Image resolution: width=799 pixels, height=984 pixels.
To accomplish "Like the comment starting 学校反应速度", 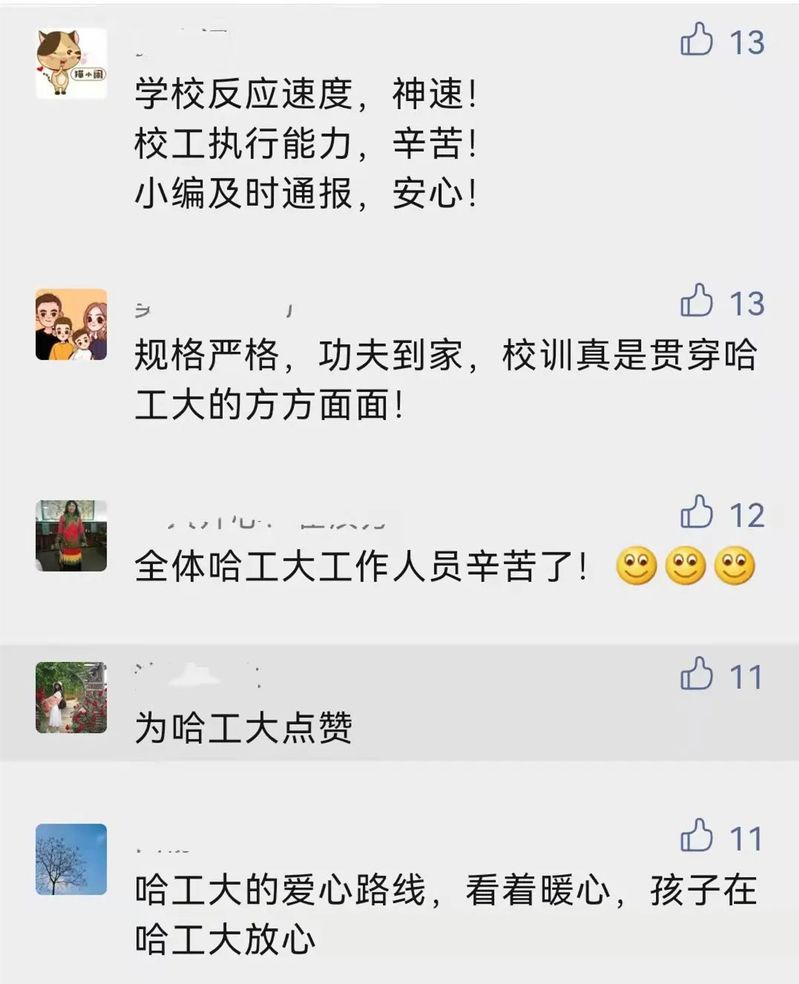I will (x=697, y=41).
